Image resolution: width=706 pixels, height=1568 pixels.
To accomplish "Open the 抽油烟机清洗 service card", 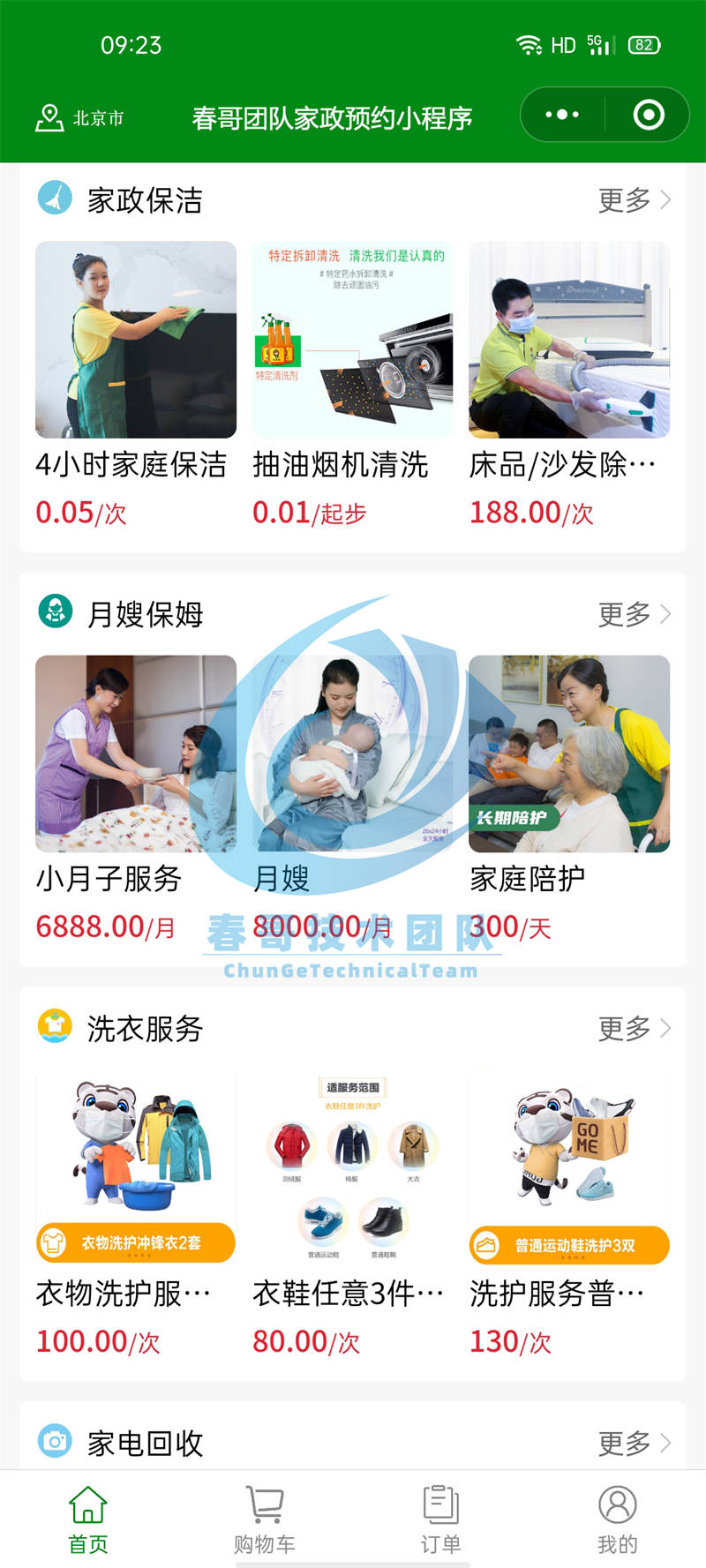I will [352, 384].
